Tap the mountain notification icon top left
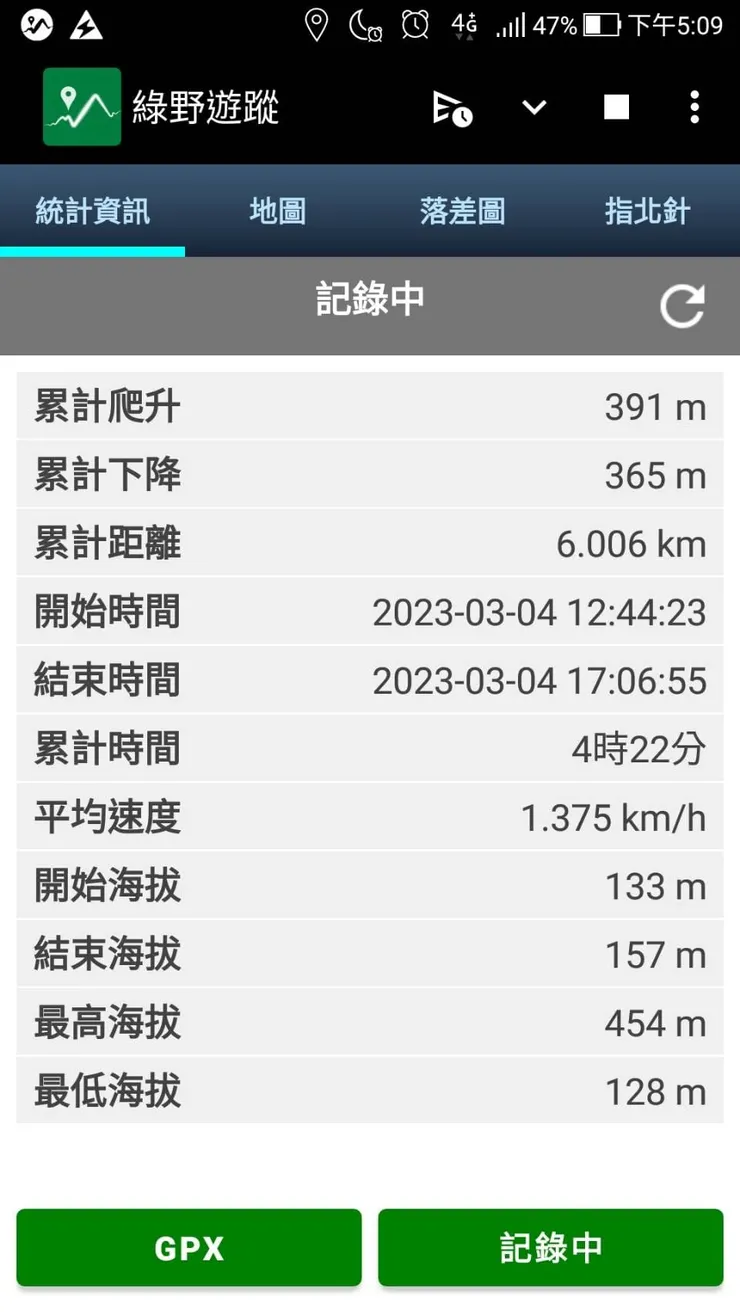This screenshot has height=1315, width=740. (x=36, y=26)
